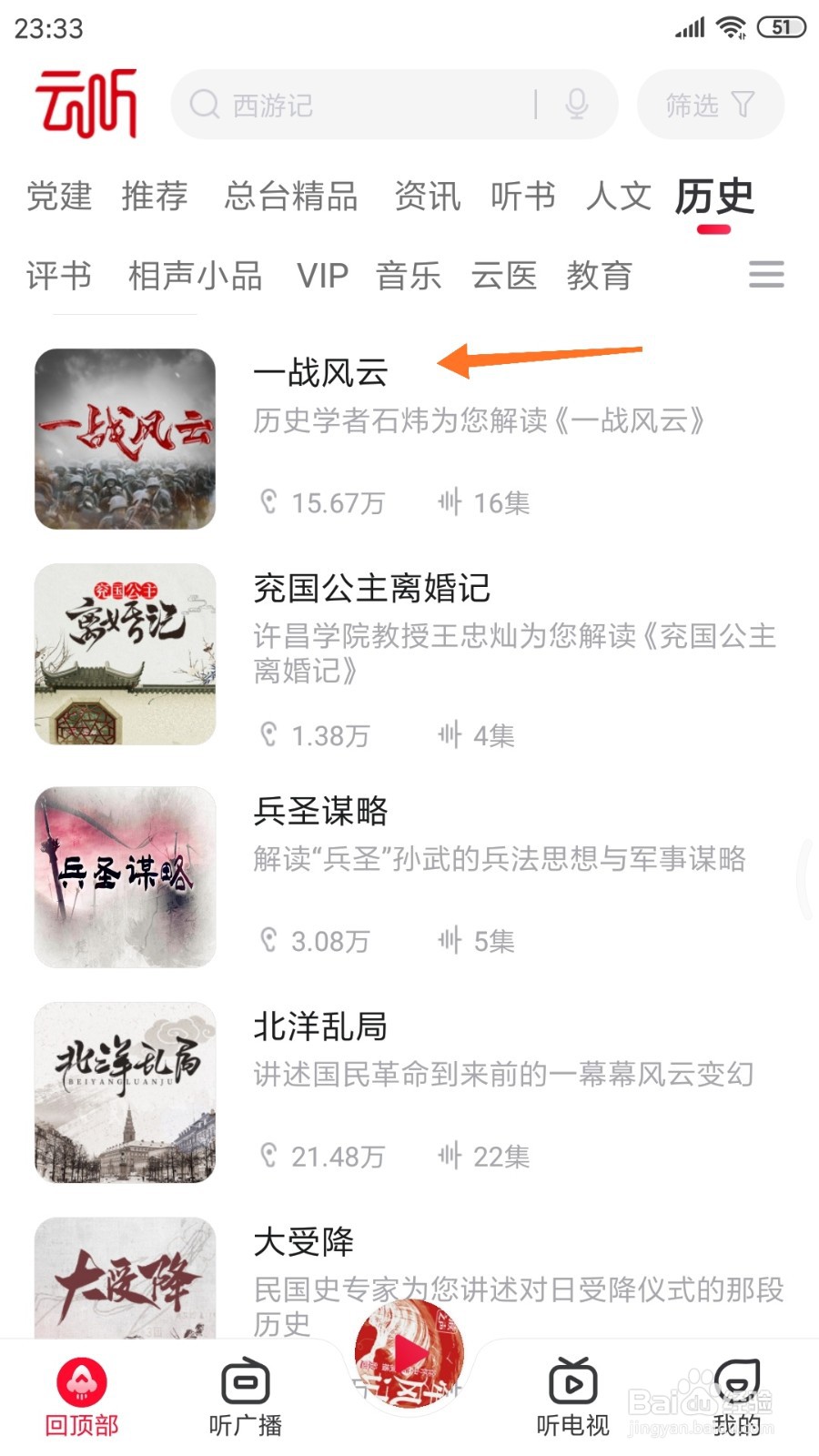Open 听电视 TV section icon
Screen dimensions: 819x1456
(571, 1381)
